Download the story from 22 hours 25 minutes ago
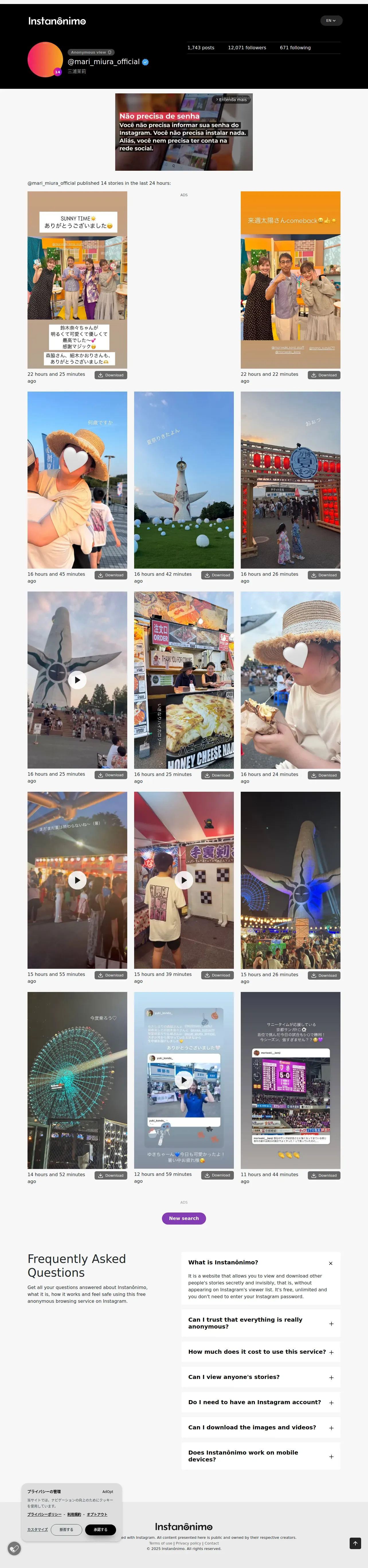This screenshot has width=368, height=1568. point(110,375)
